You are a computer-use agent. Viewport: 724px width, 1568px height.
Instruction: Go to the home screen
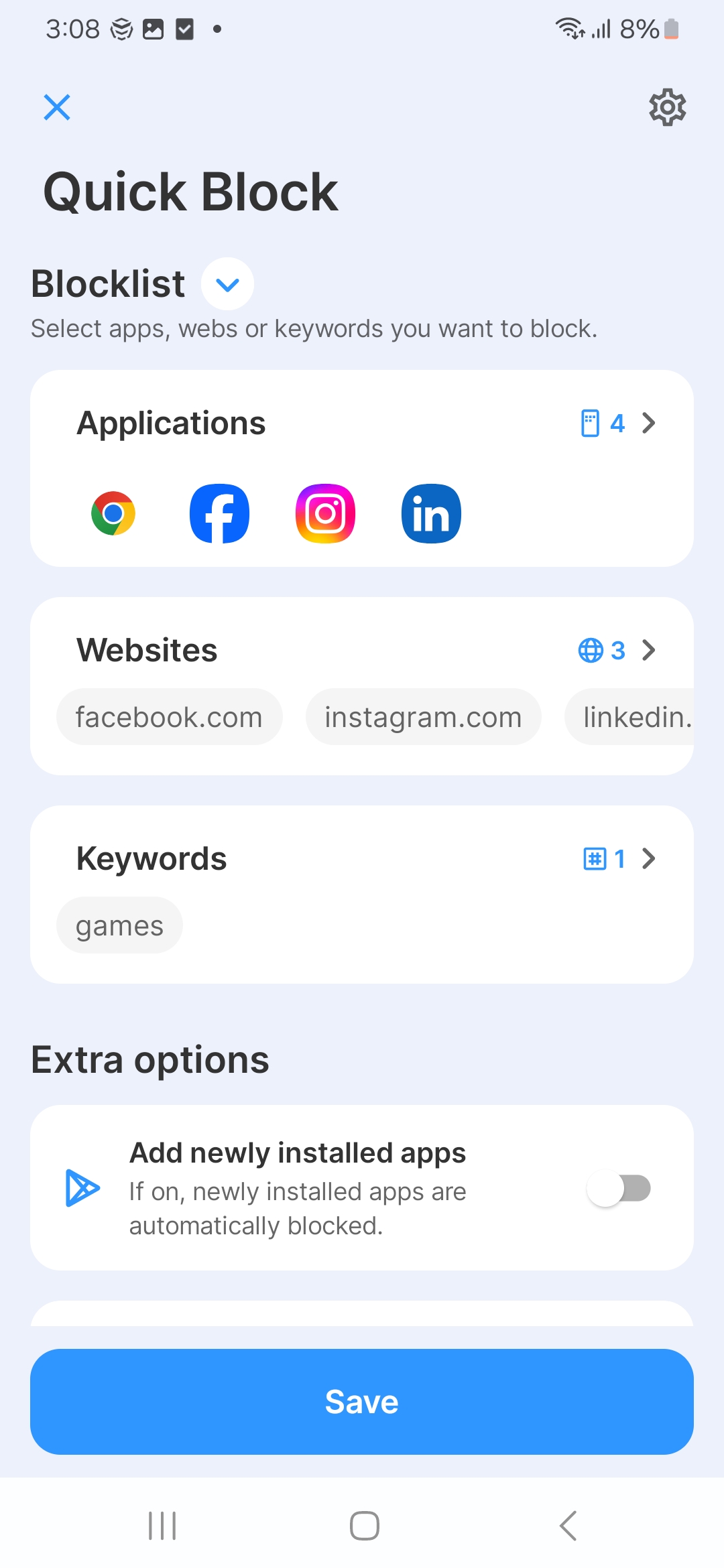click(x=364, y=1526)
